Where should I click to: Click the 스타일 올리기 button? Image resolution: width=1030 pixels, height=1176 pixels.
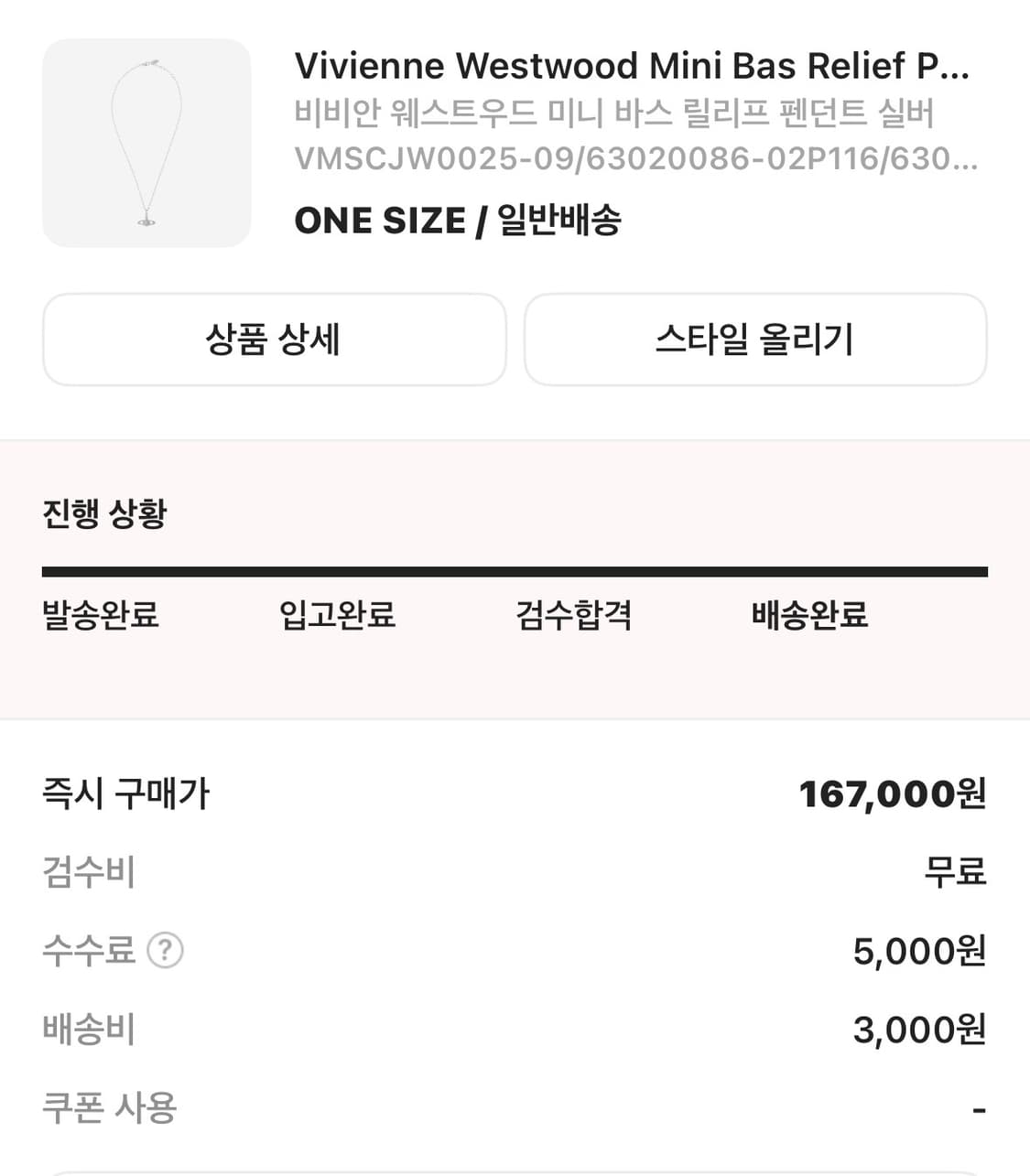tap(755, 340)
